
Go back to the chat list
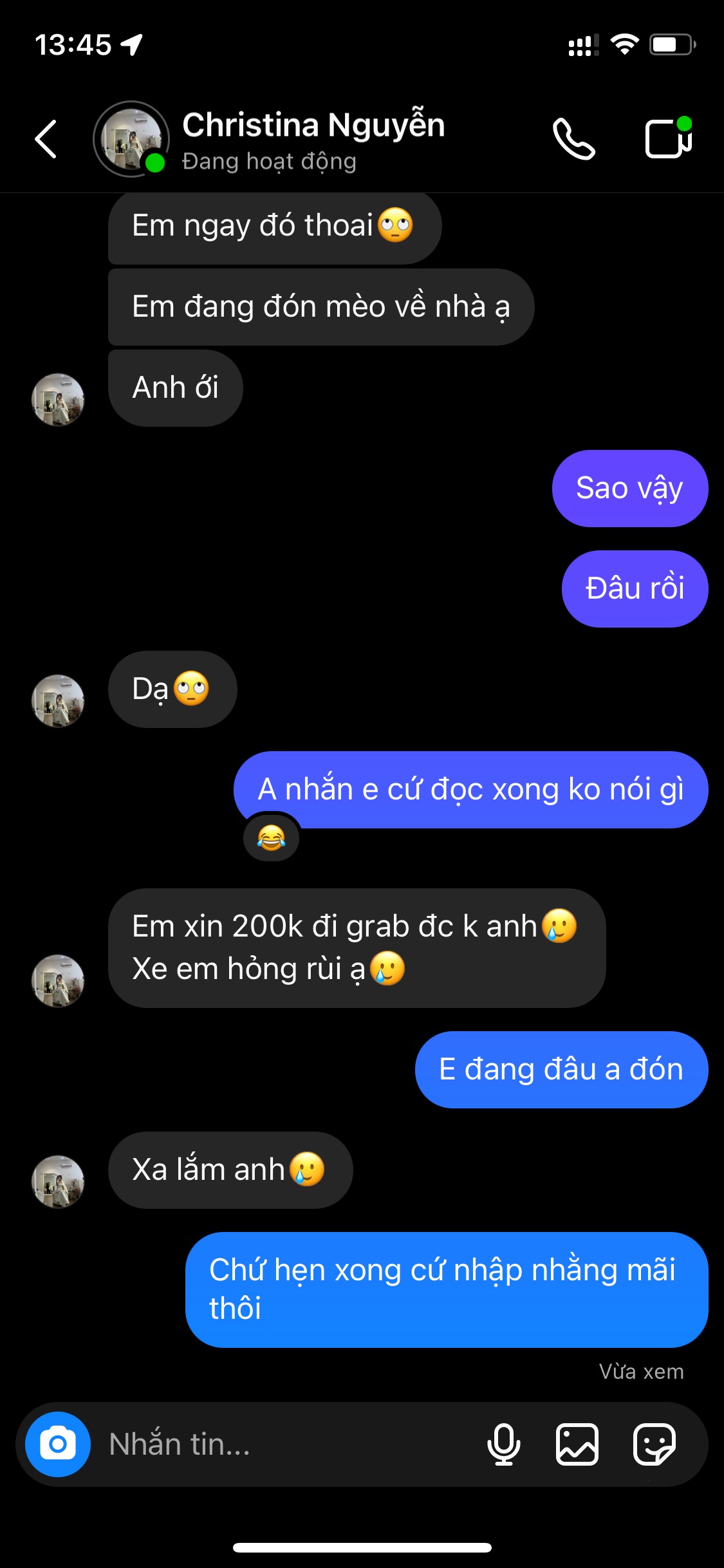coord(46,139)
